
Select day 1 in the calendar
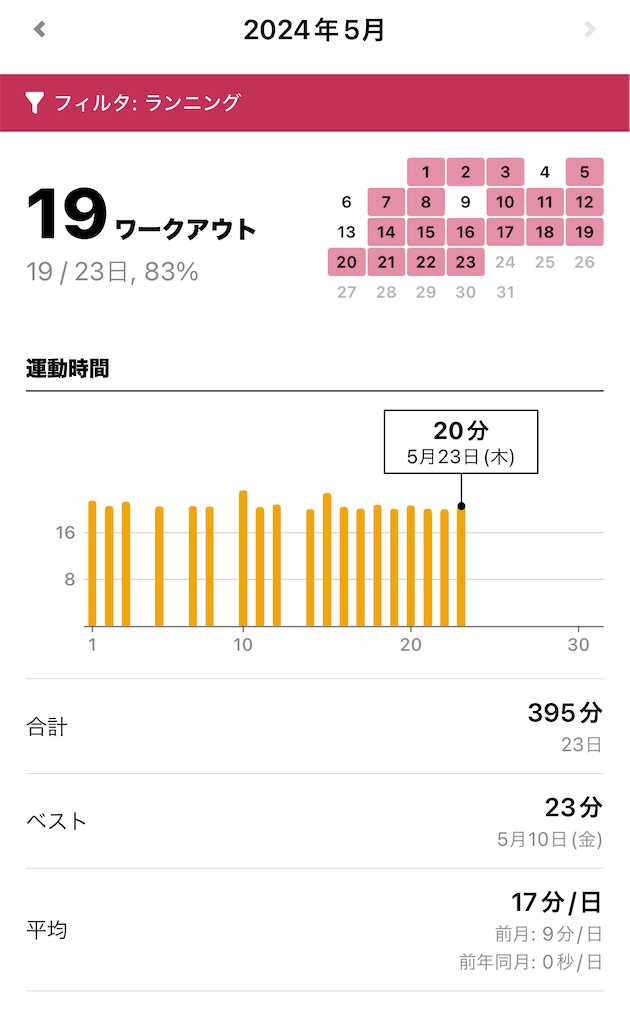click(x=426, y=172)
